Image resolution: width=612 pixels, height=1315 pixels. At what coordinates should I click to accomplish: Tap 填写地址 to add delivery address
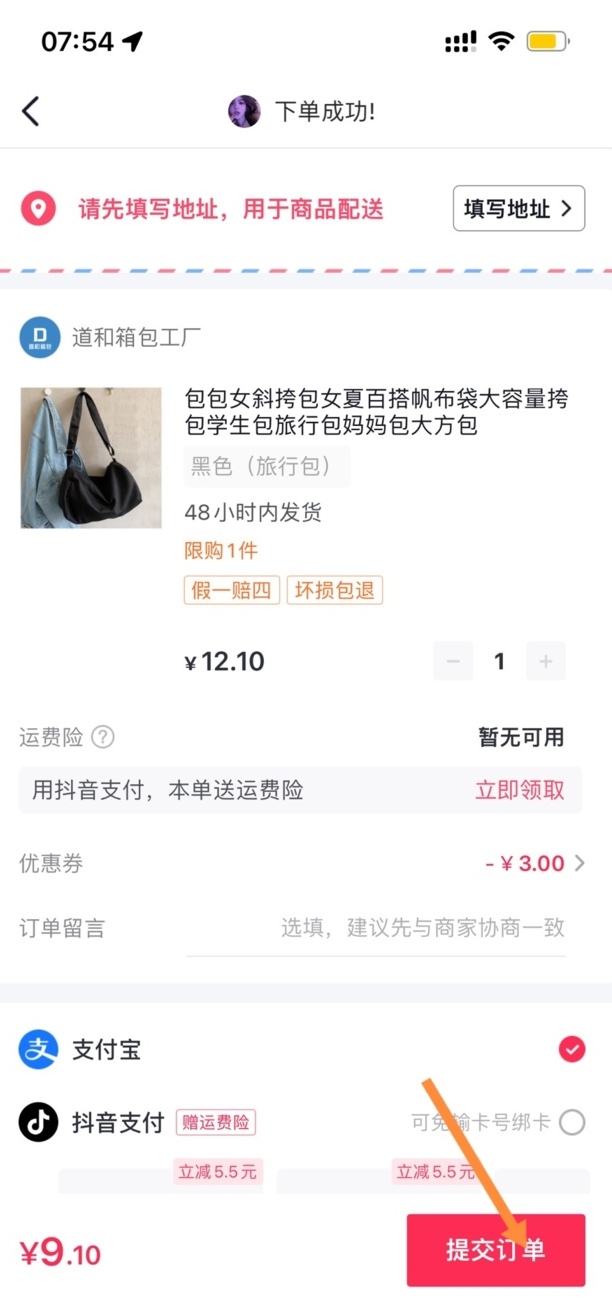click(518, 209)
